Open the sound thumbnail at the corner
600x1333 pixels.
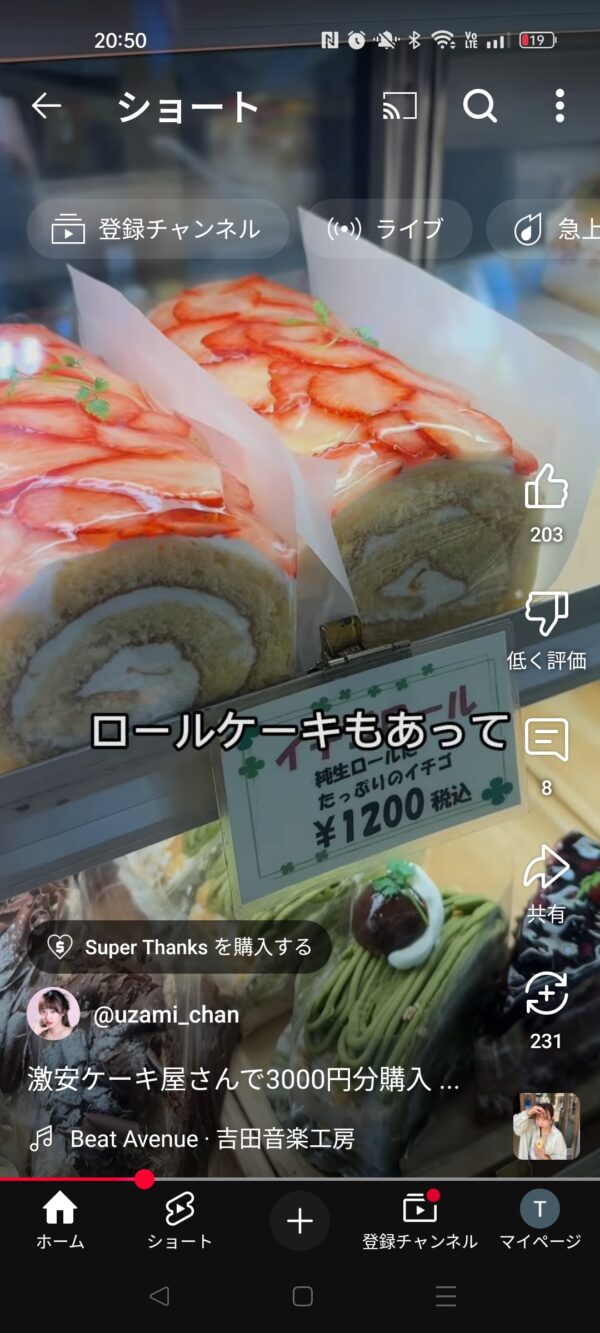click(546, 1126)
